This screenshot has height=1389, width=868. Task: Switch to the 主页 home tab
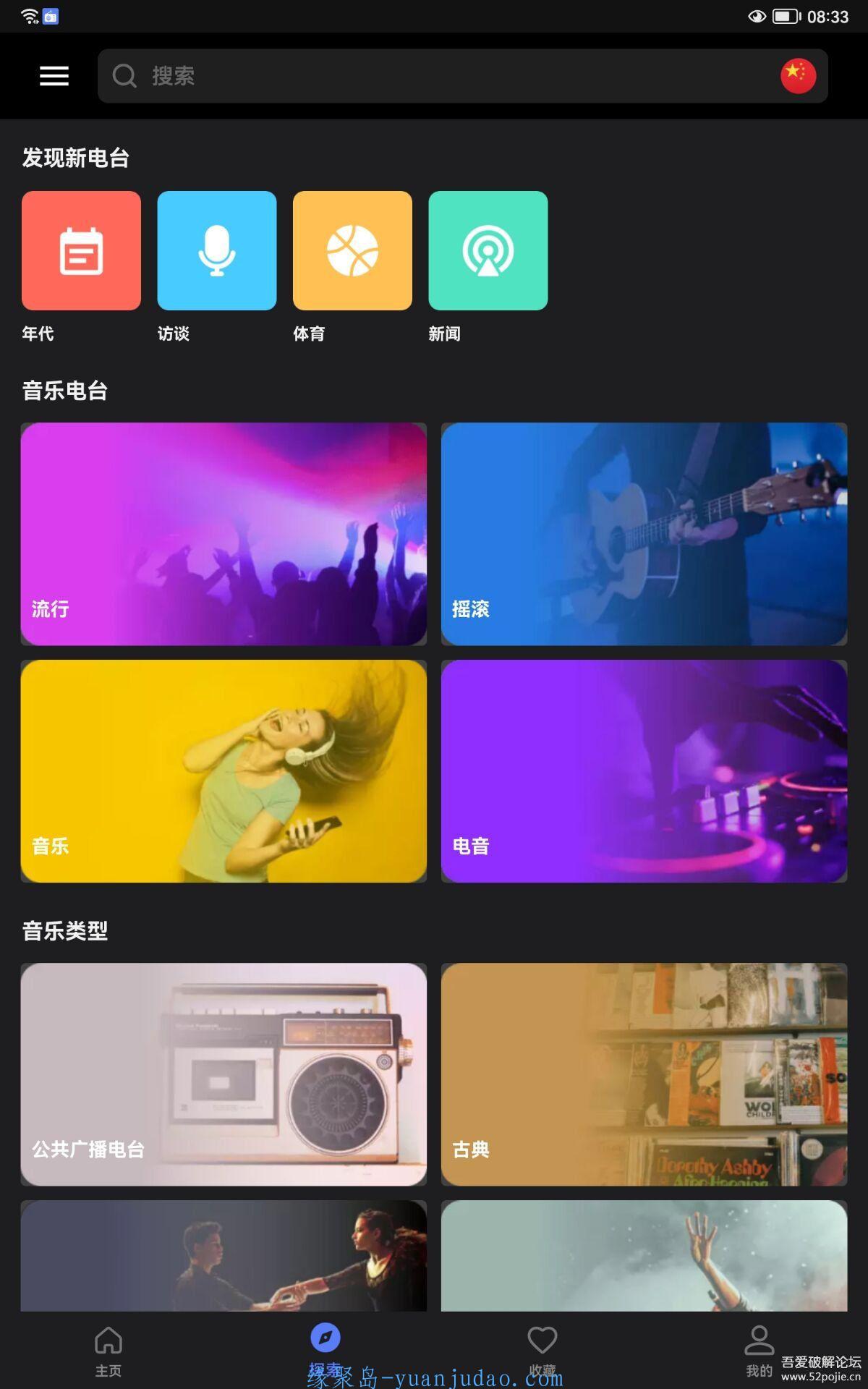(x=109, y=1351)
